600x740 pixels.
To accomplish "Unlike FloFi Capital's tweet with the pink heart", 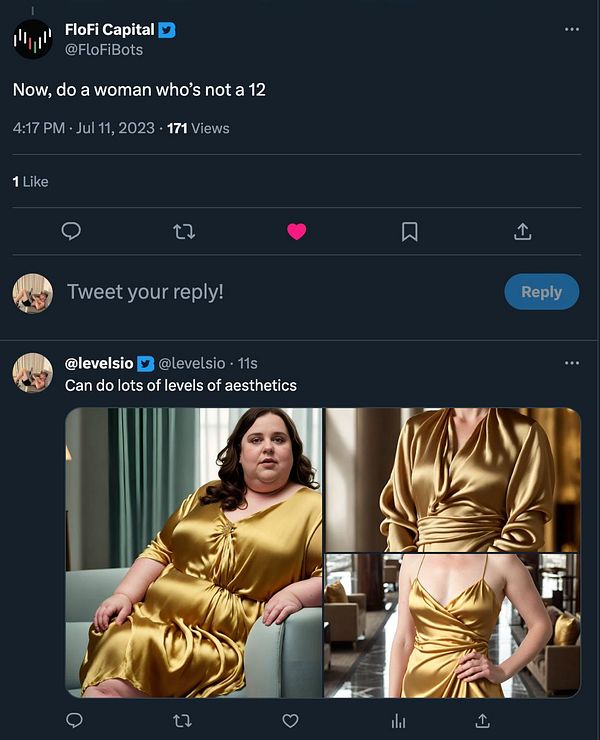I will pos(296,231).
